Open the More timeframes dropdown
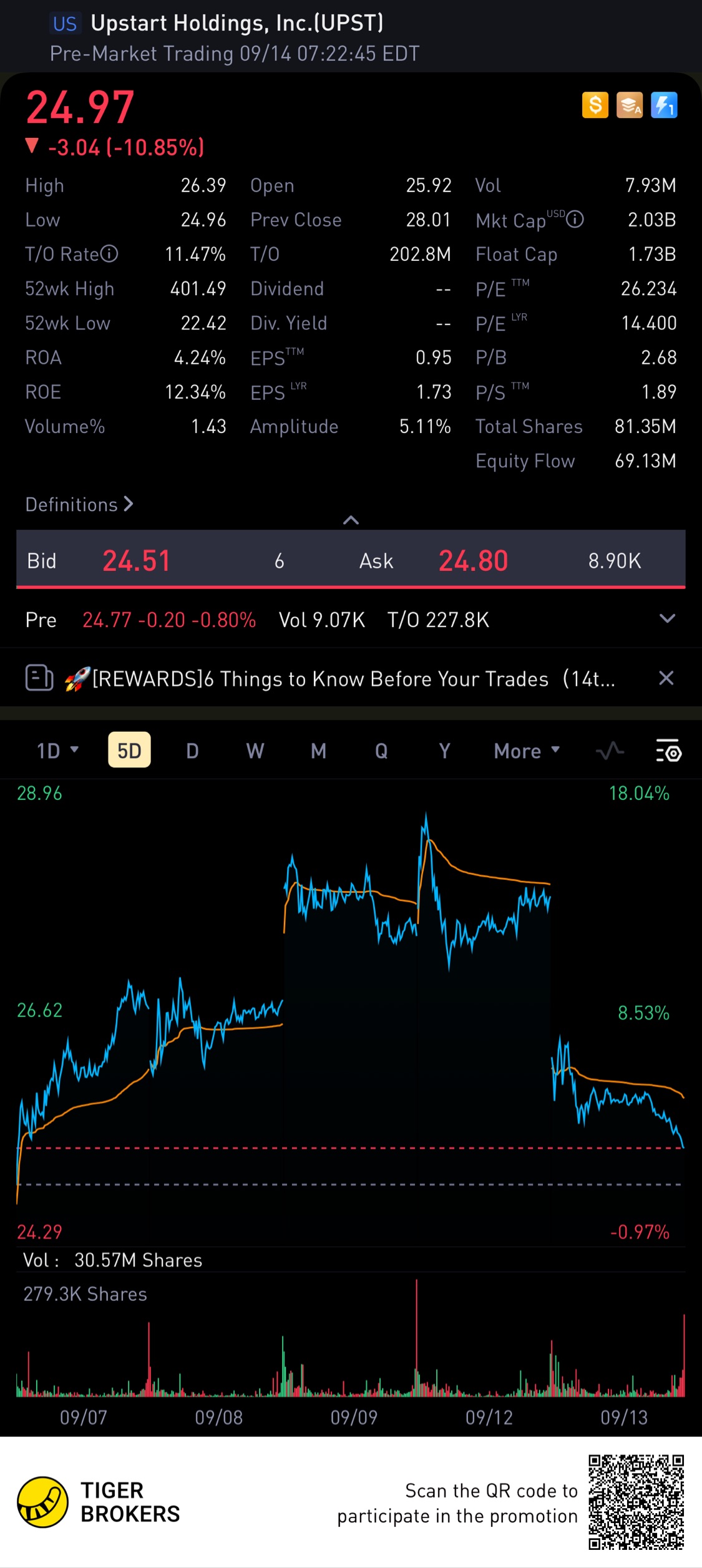702x1568 pixels. coord(526,750)
